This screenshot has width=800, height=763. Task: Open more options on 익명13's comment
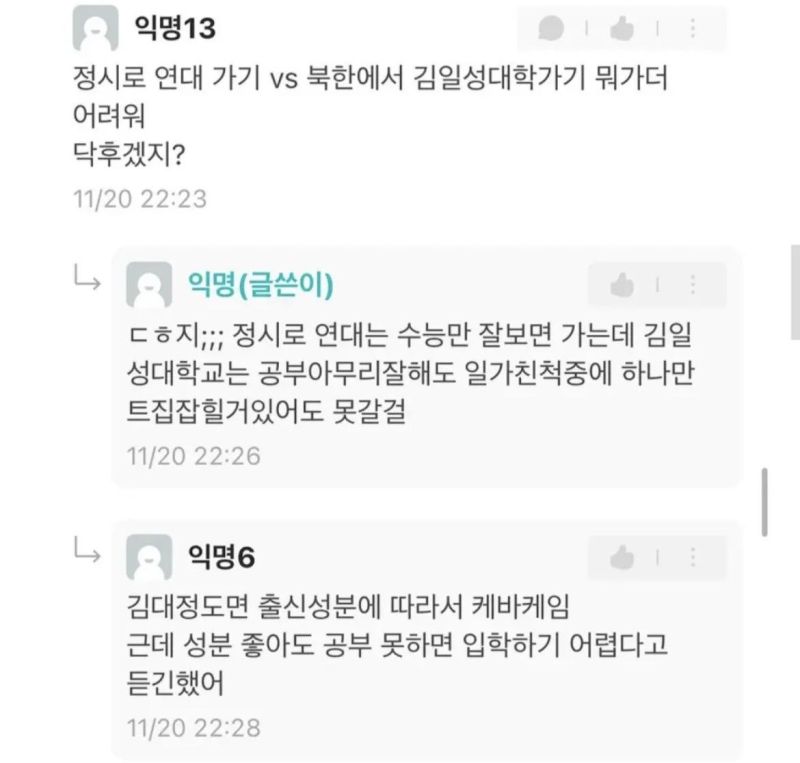(693, 28)
